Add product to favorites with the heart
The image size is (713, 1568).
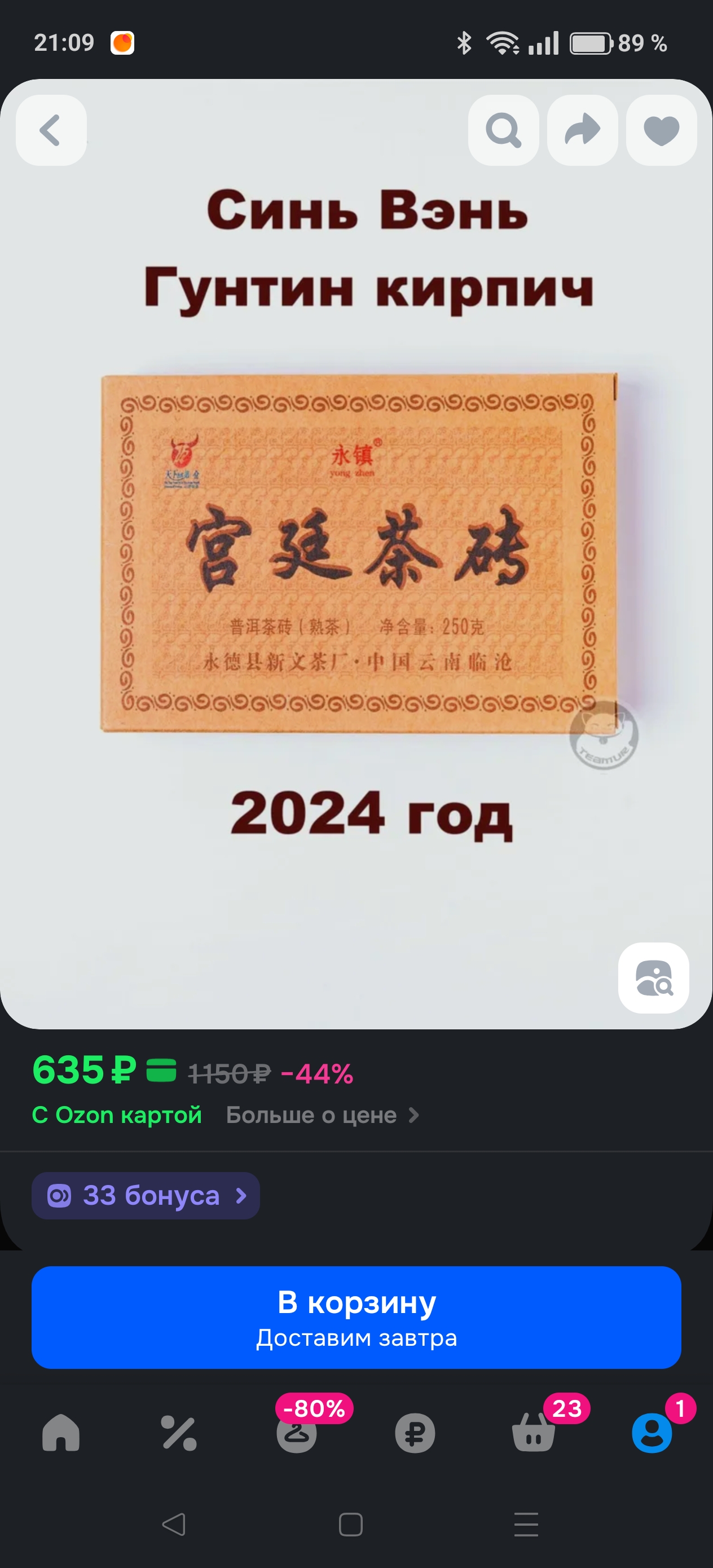(661, 130)
